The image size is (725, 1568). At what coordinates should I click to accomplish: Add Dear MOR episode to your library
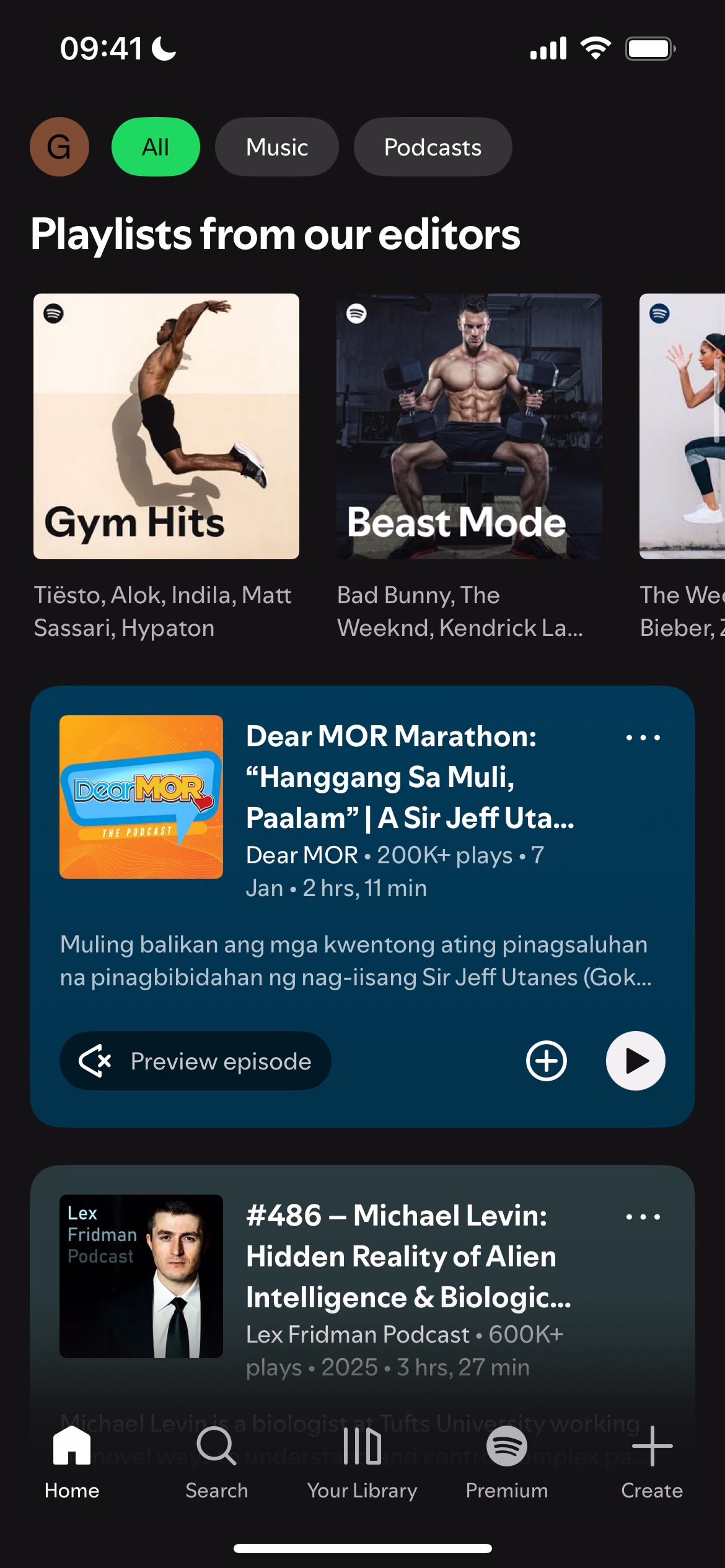[x=546, y=1061]
